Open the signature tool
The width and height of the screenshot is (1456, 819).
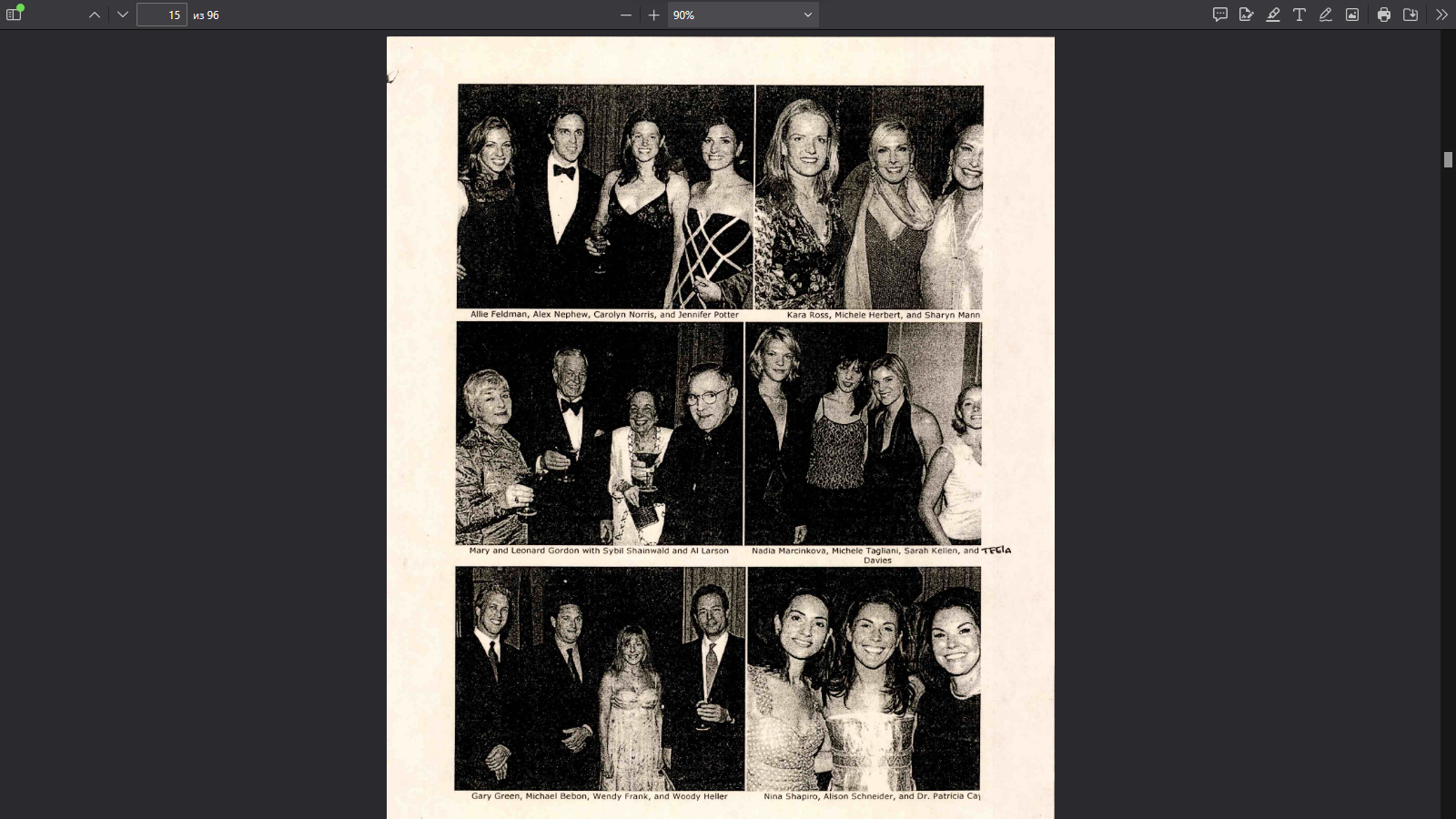pyautogui.click(x=1247, y=15)
